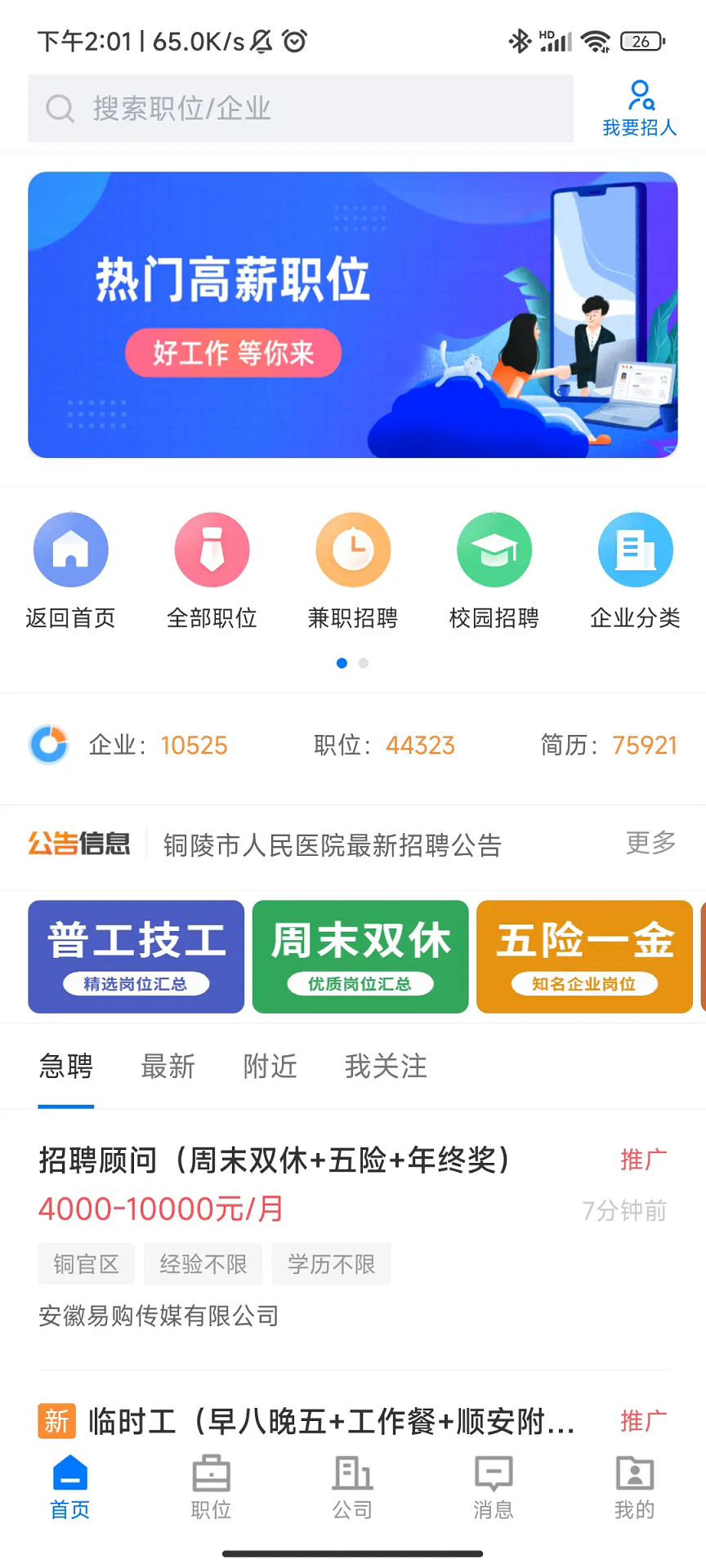Open the 五险一金 benefits jobs card
706x1568 pixels.
[583, 956]
